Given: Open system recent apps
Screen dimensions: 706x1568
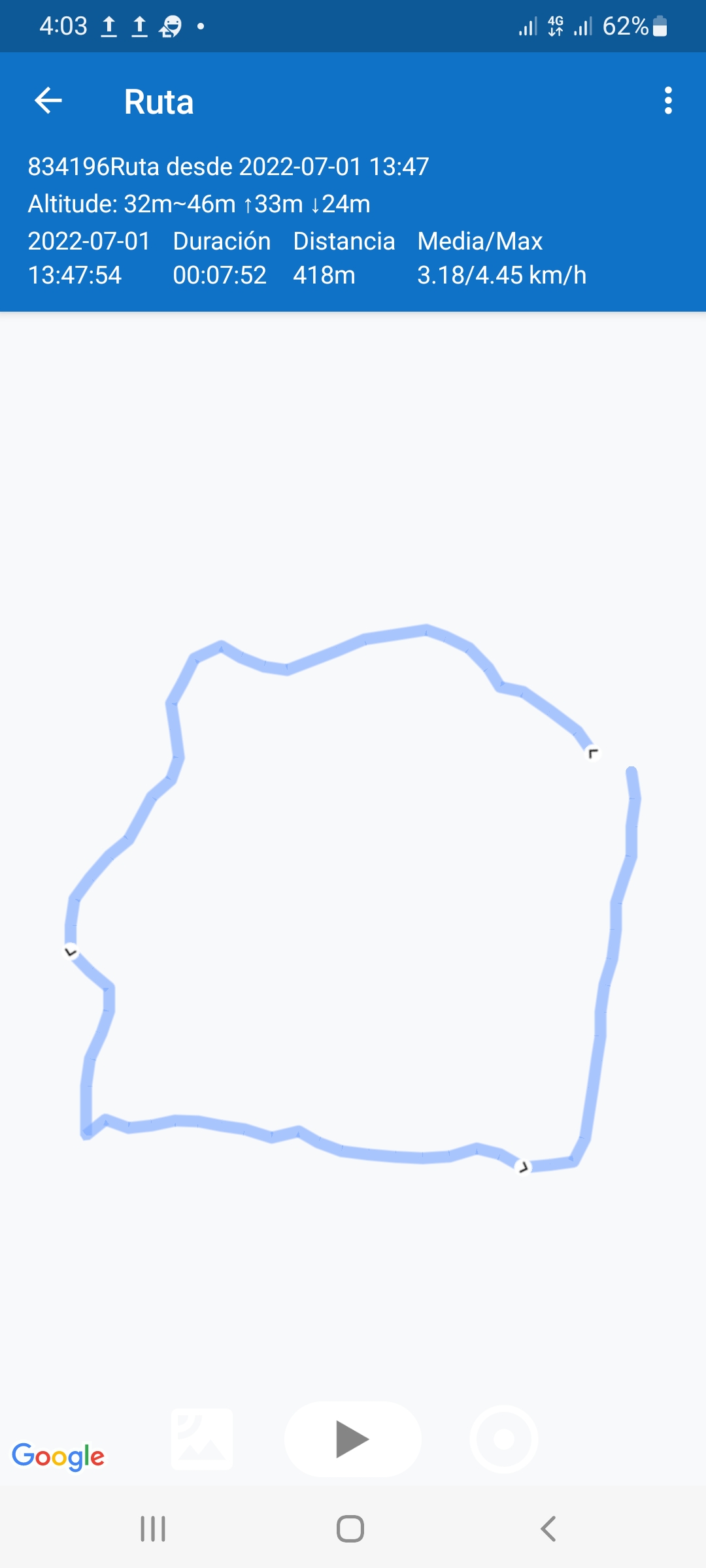Looking at the screenshot, I should (153, 1529).
